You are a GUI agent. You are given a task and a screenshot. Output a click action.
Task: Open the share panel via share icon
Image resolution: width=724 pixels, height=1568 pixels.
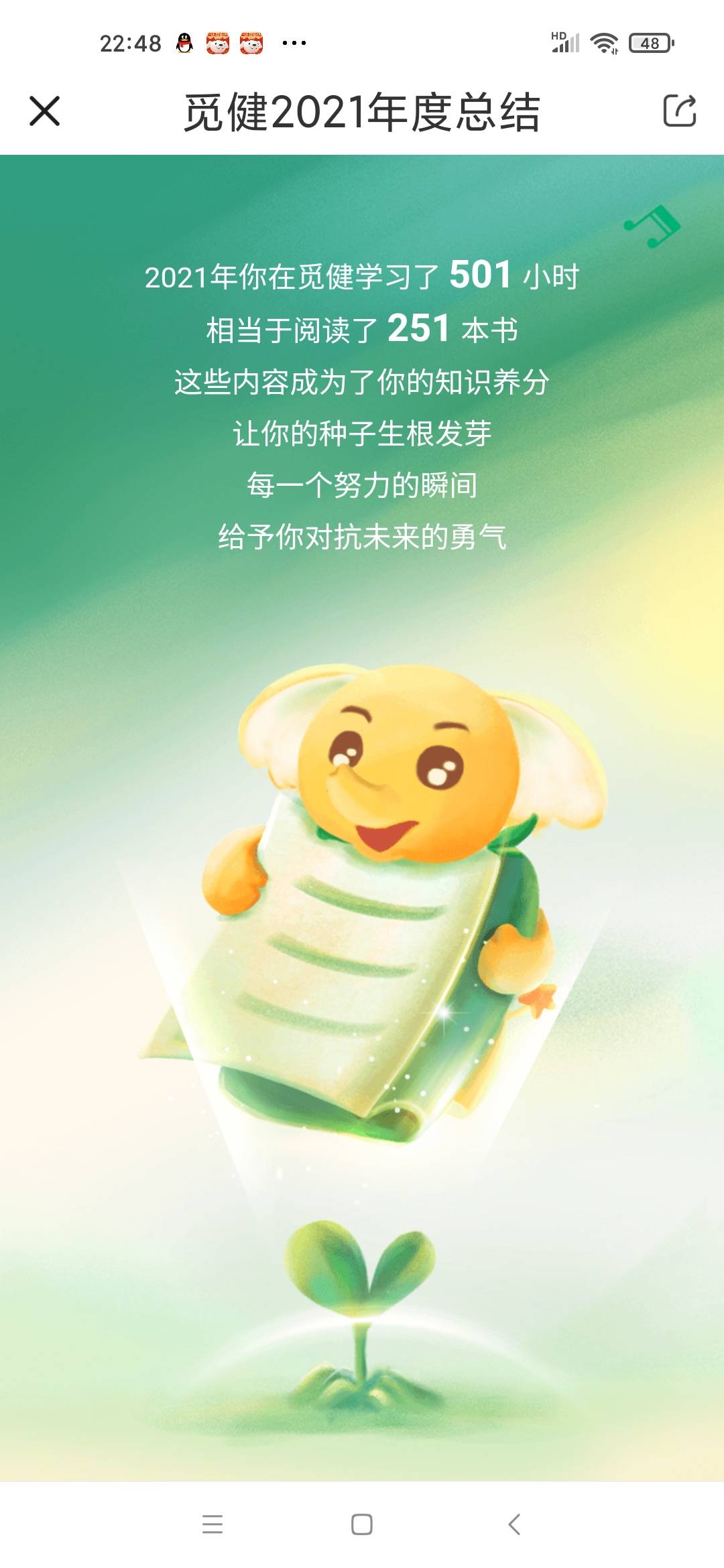tap(678, 111)
